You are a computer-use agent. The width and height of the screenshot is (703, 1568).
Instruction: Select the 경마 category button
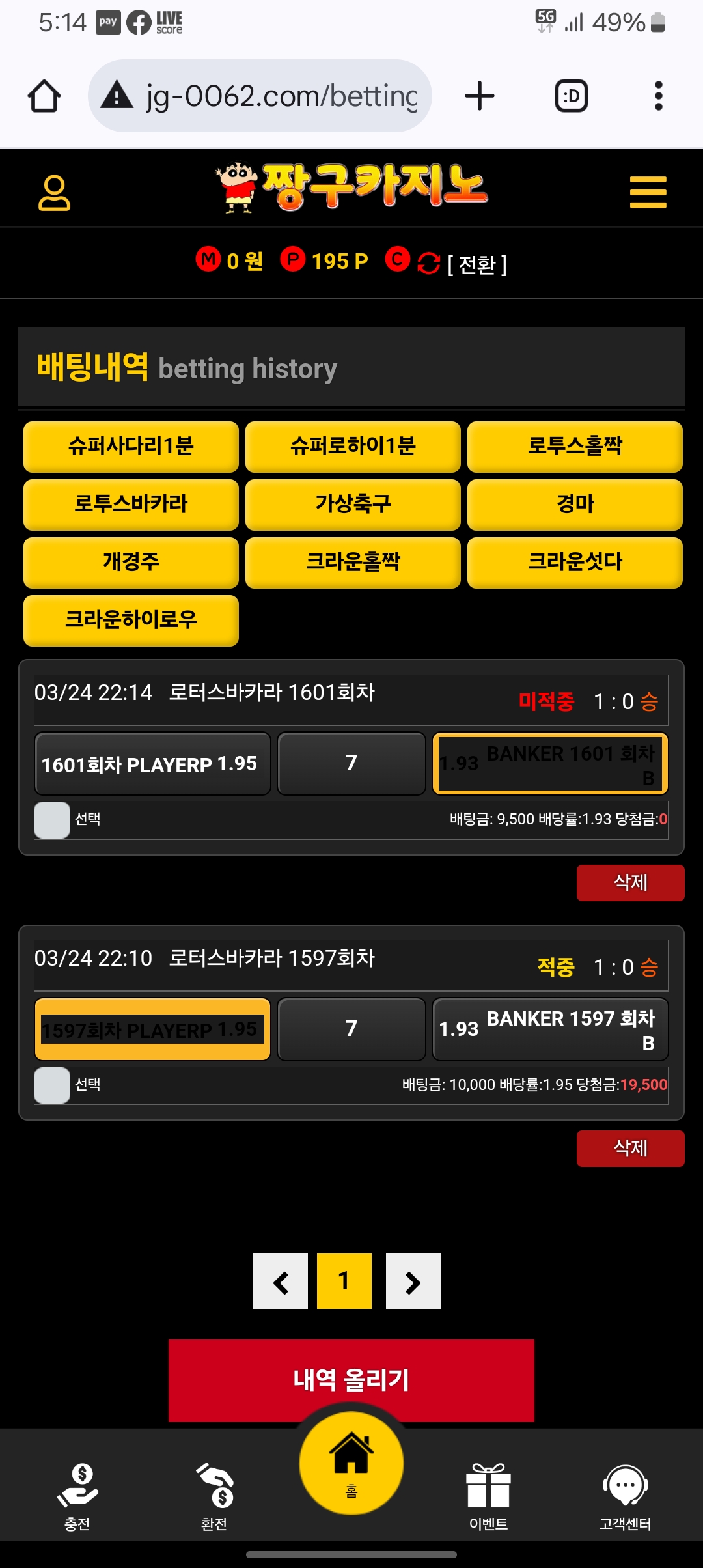tap(575, 504)
